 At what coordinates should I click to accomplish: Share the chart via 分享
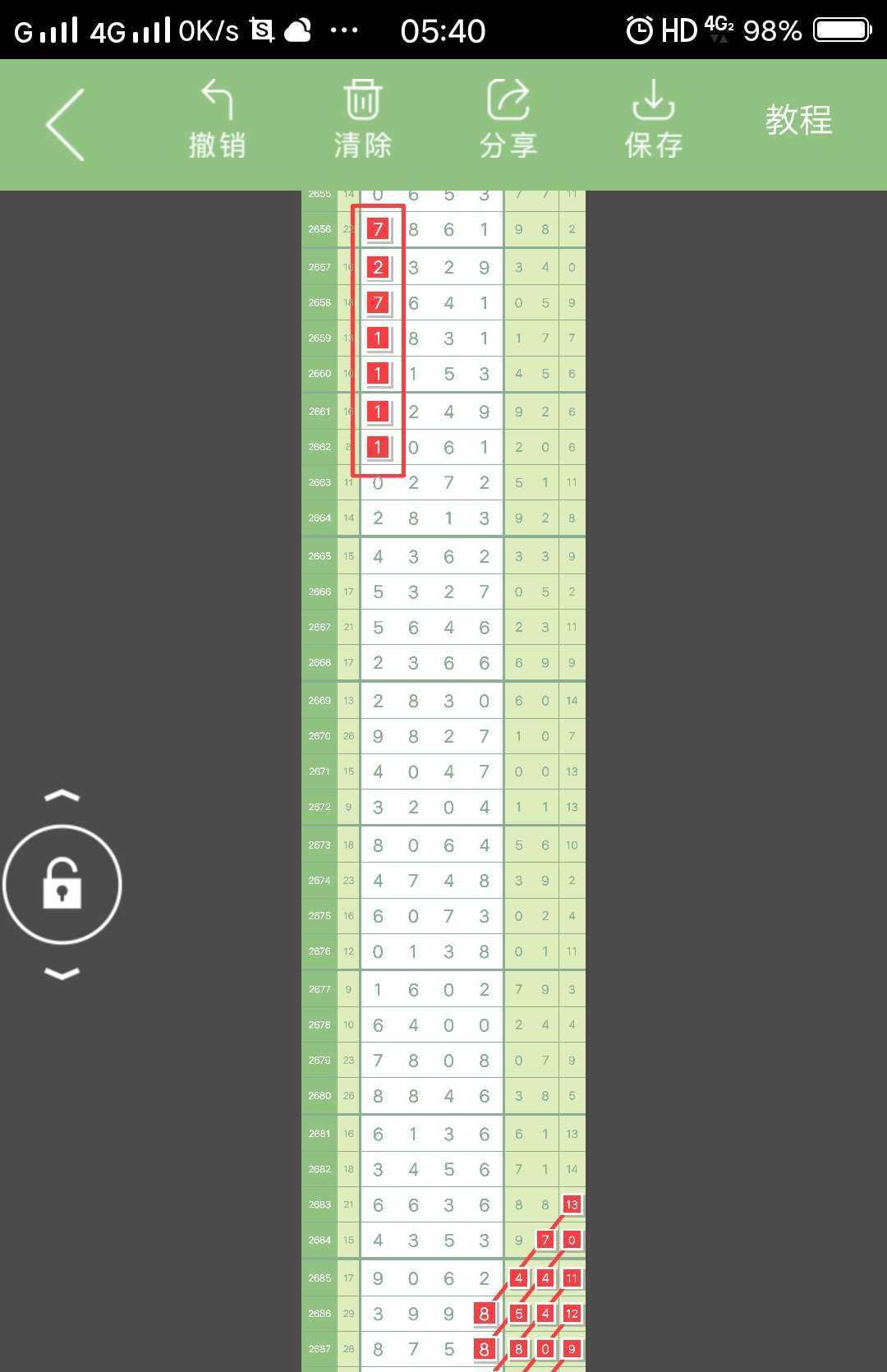[x=508, y=120]
